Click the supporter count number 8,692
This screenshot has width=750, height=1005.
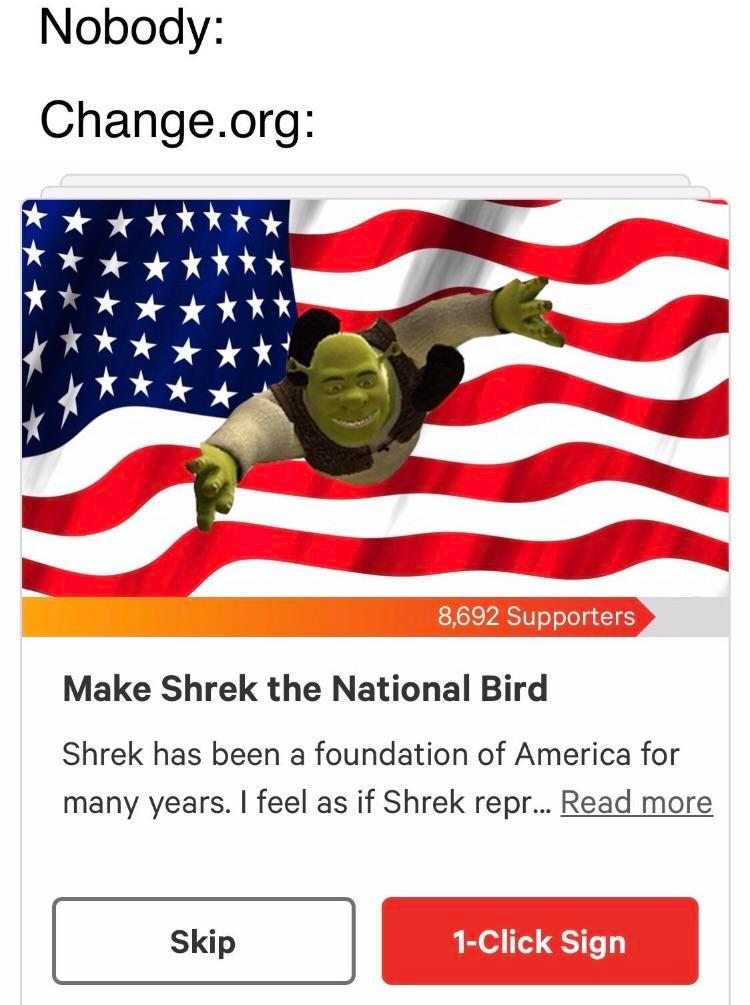[x=470, y=618]
